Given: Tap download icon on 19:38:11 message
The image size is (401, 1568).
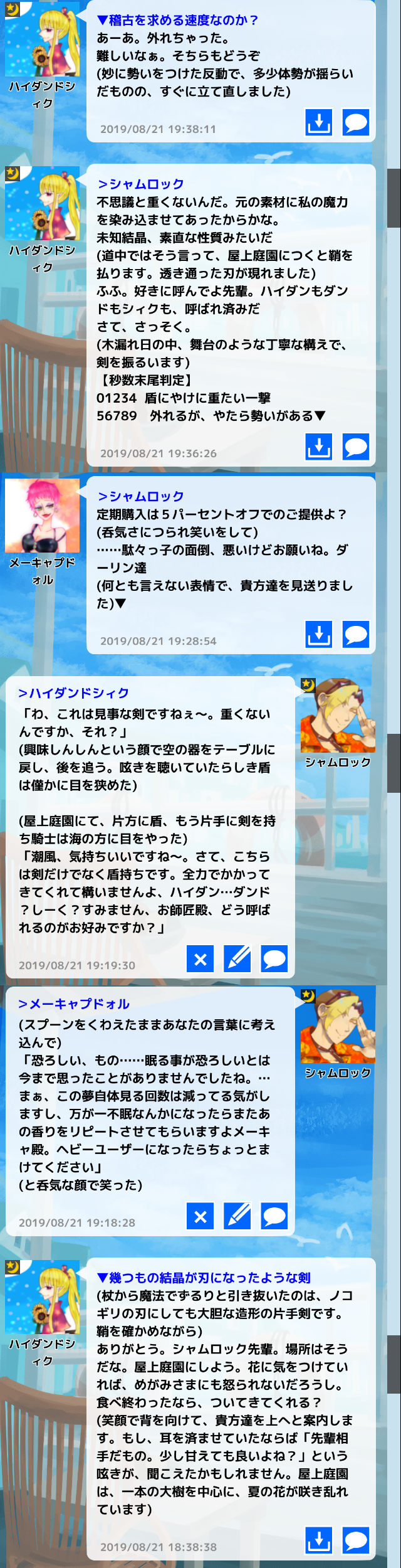Looking at the screenshot, I should click(319, 123).
